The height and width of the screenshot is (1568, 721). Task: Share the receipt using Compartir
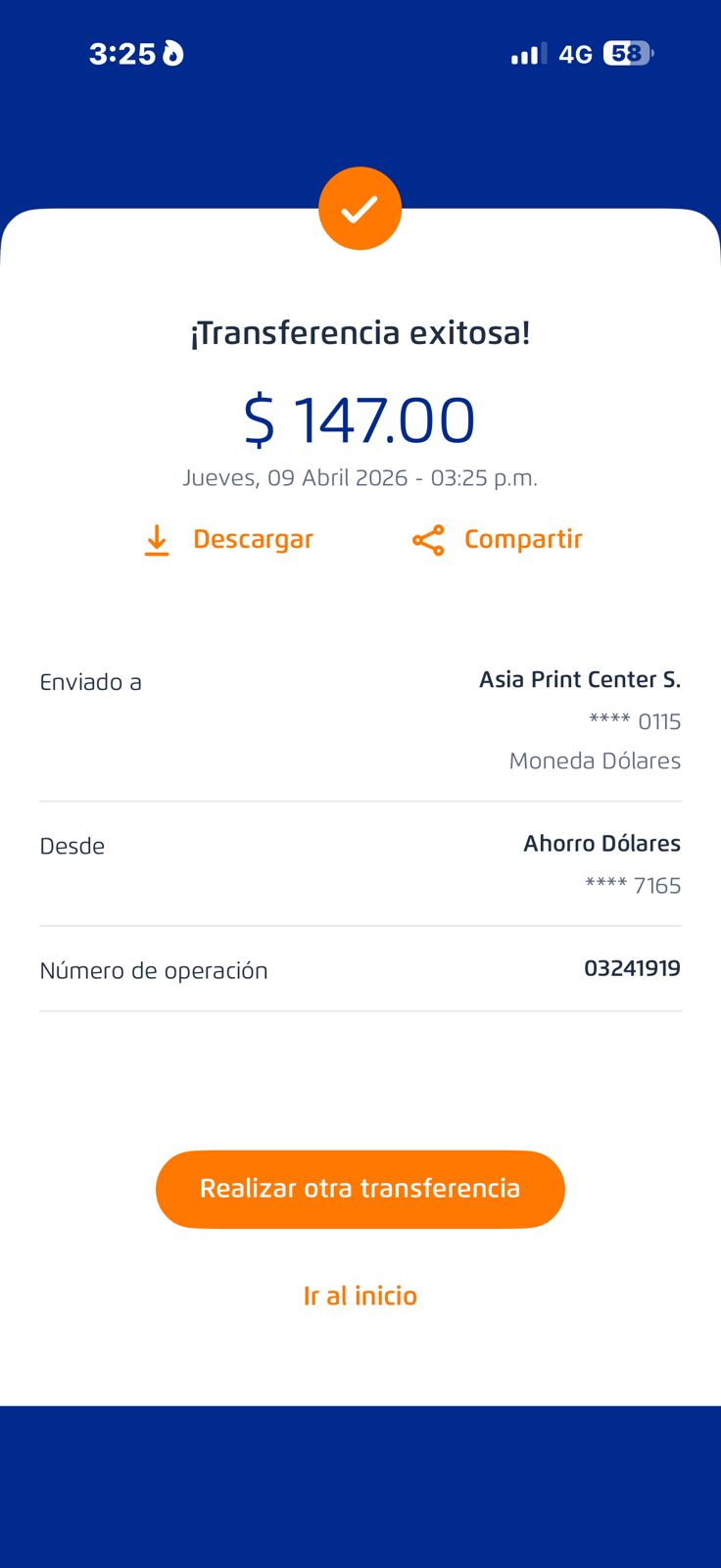pyautogui.click(x=498, y=540)
